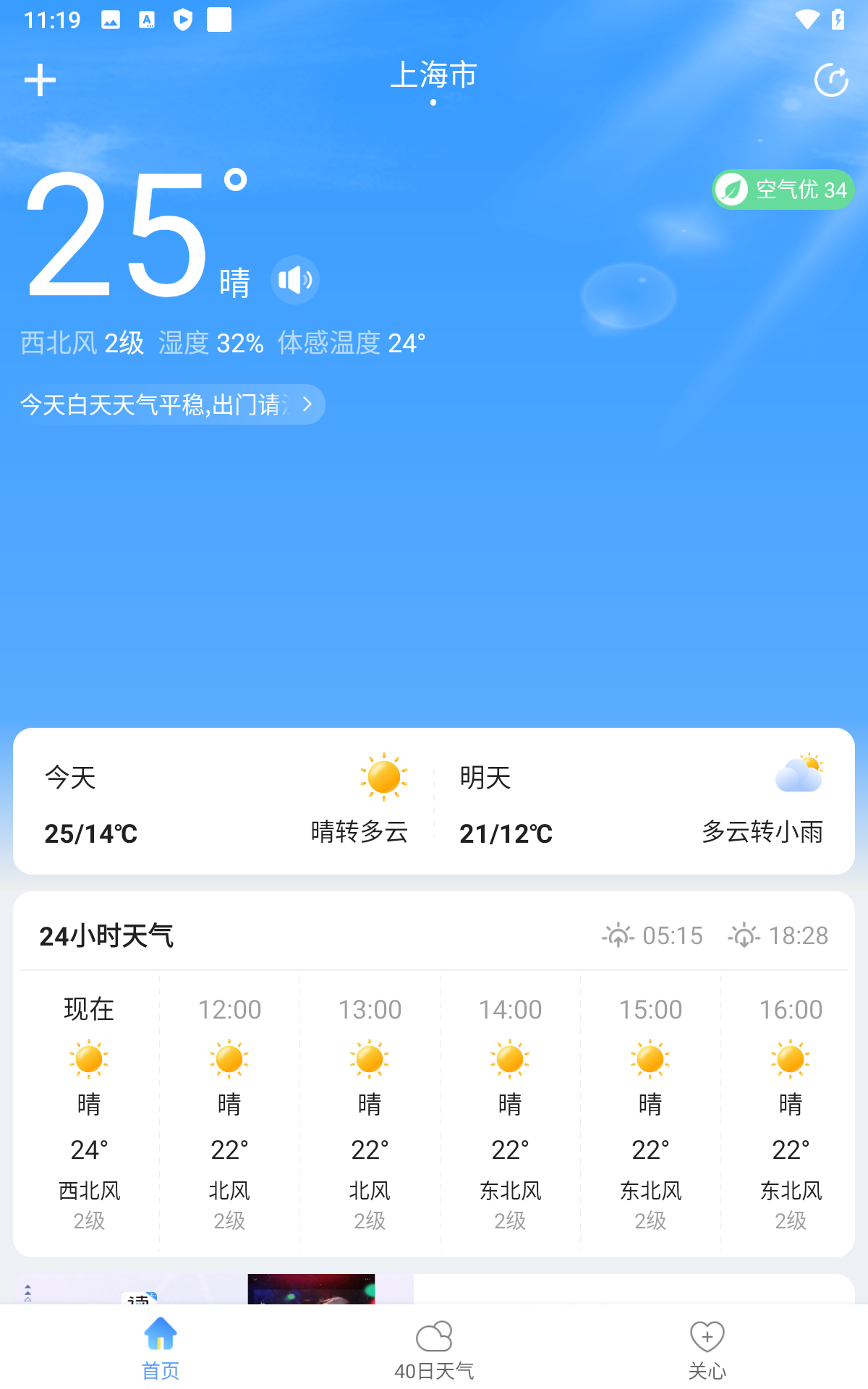Screen dimensions: 868x1389
Task: Open the 空气优 34 air quality badge
Action: coord(783,190)
